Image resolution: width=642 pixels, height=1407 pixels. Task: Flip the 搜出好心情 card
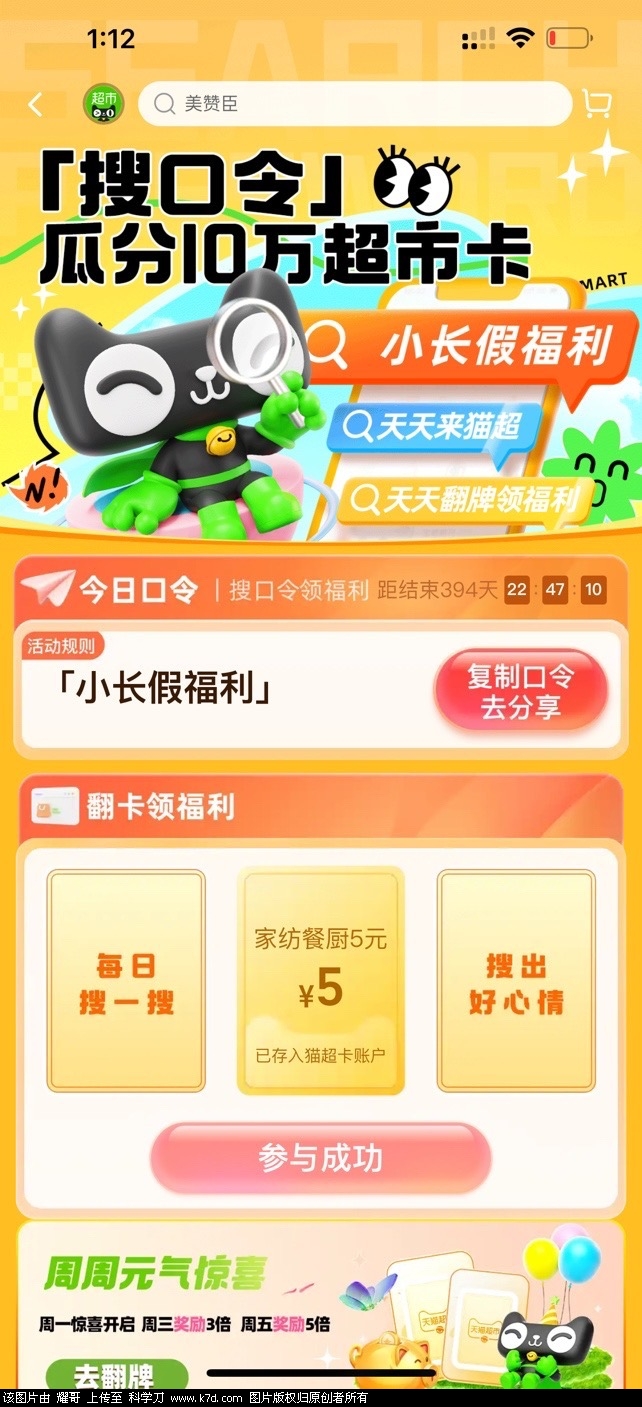[516, 981]
